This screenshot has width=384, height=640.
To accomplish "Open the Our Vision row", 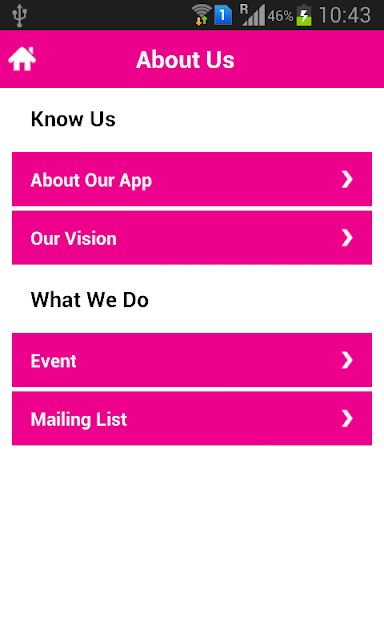I will [x=192, y=238].
